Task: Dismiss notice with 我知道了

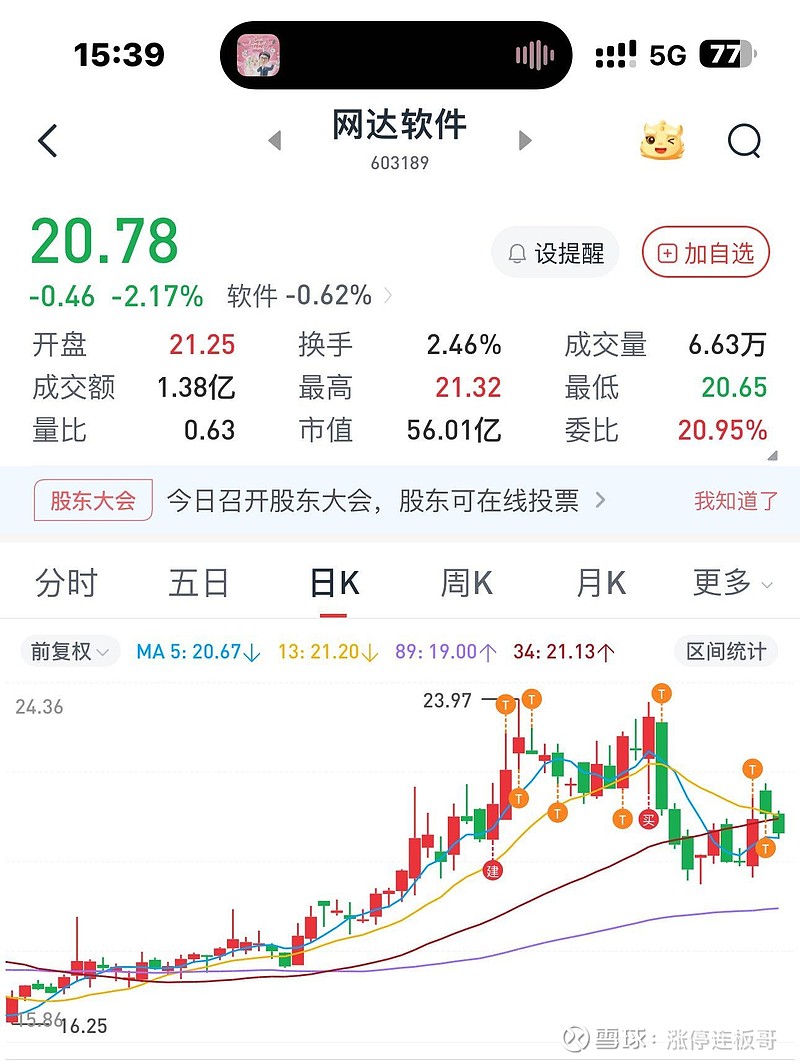Action: [736, 501]
